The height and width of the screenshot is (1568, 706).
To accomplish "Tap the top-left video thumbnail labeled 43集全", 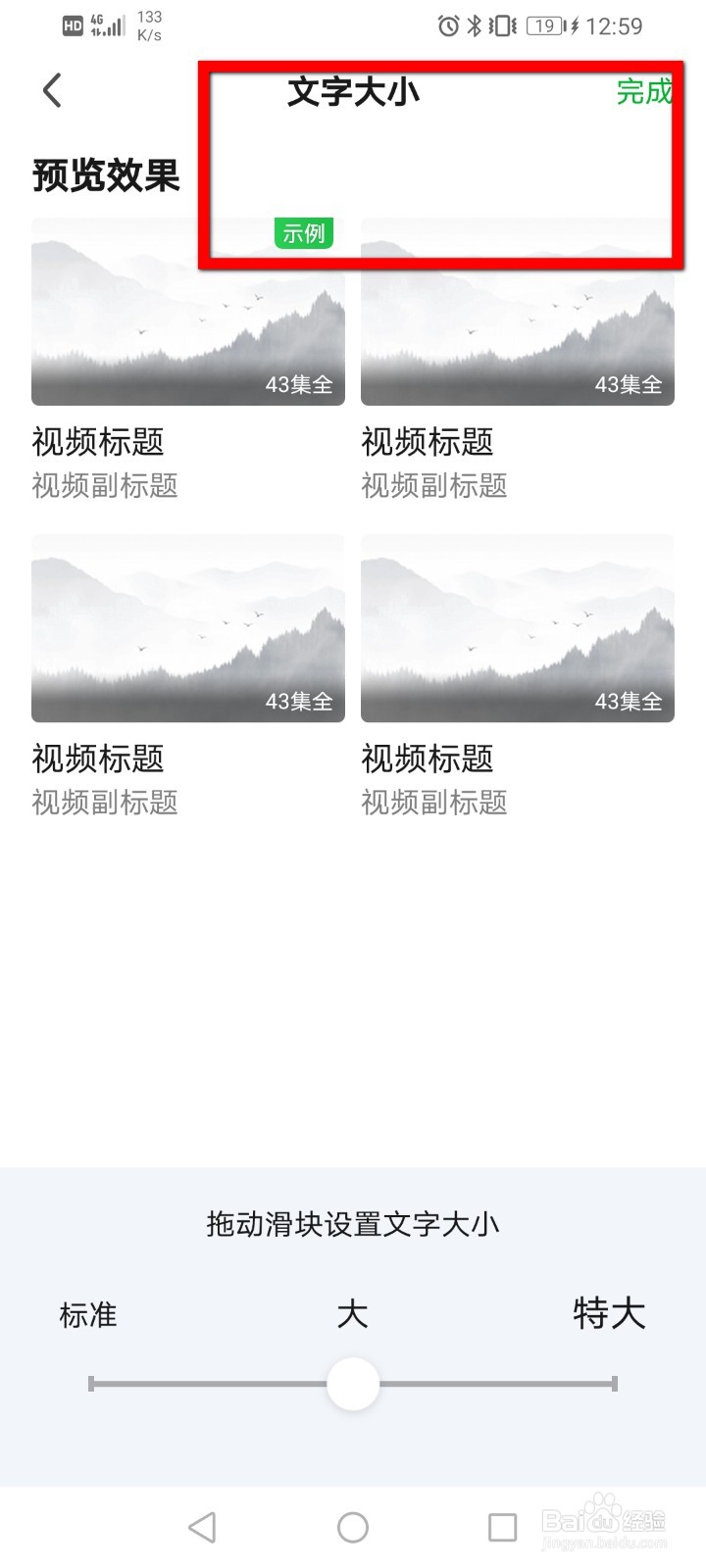I will [x=188, y=312].
